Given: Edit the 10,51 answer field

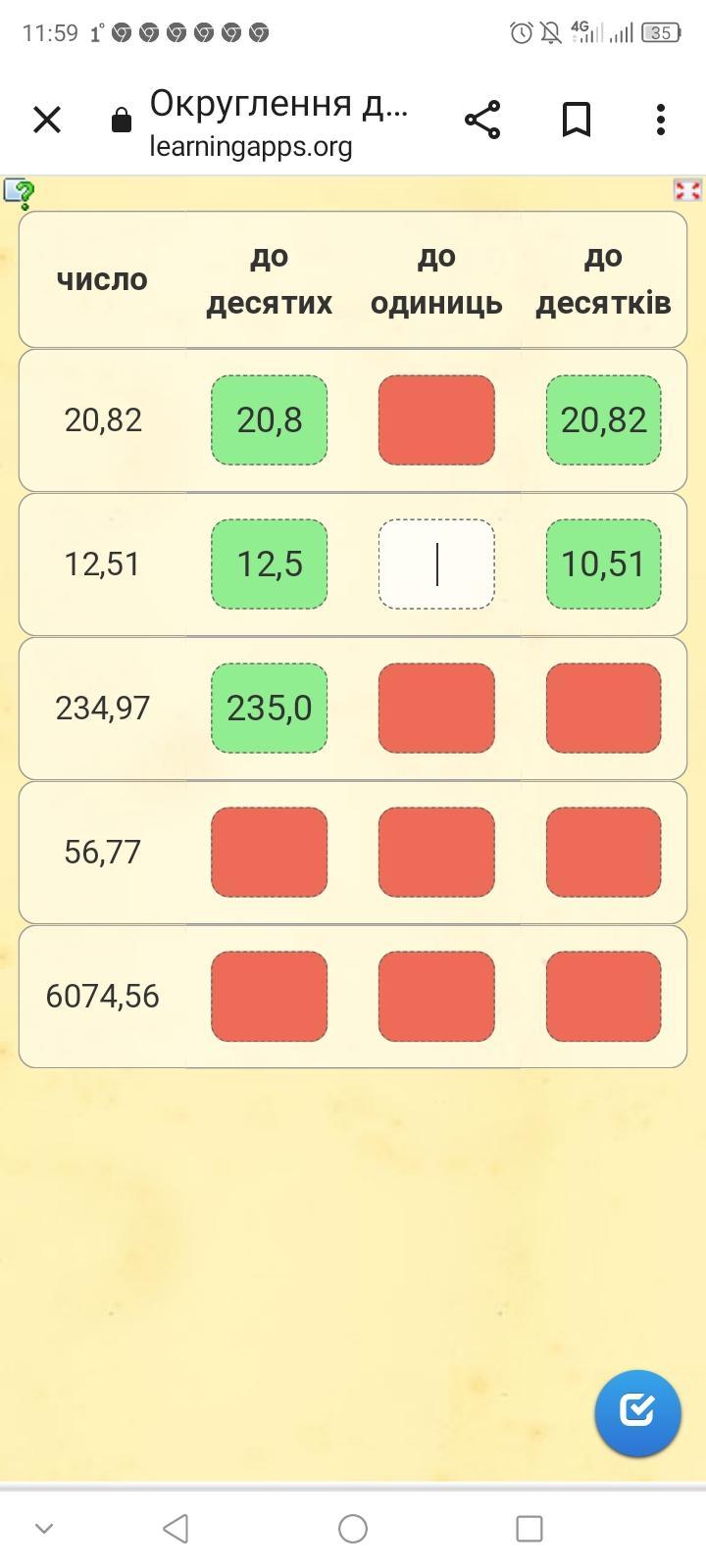Looking at the screenshot, I should 603,564.
